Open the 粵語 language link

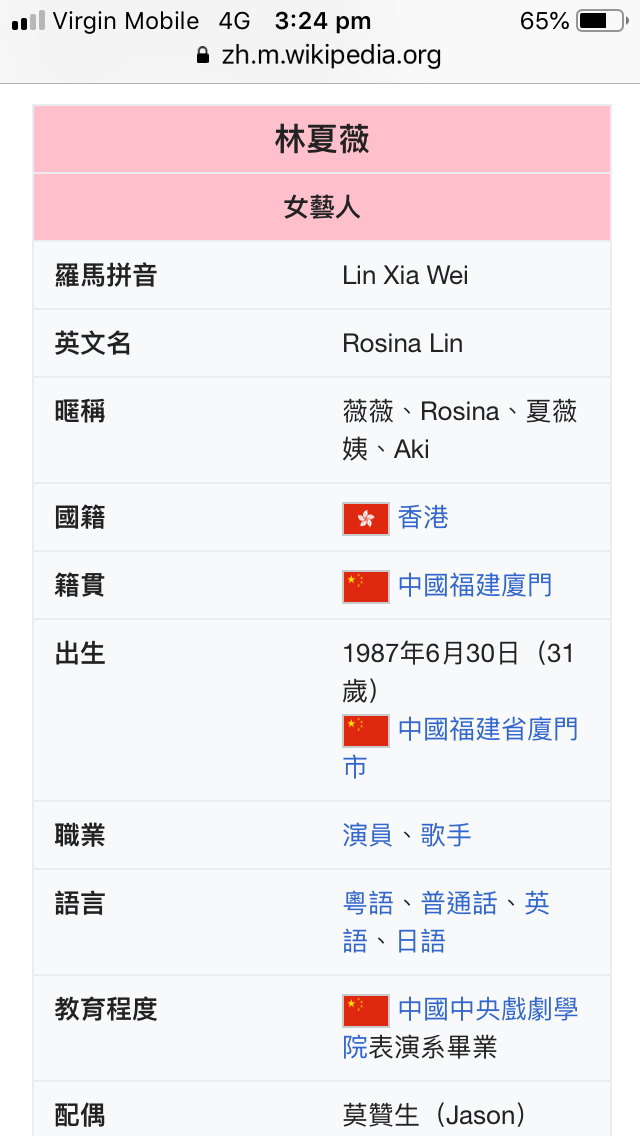[x=367, y=903]
